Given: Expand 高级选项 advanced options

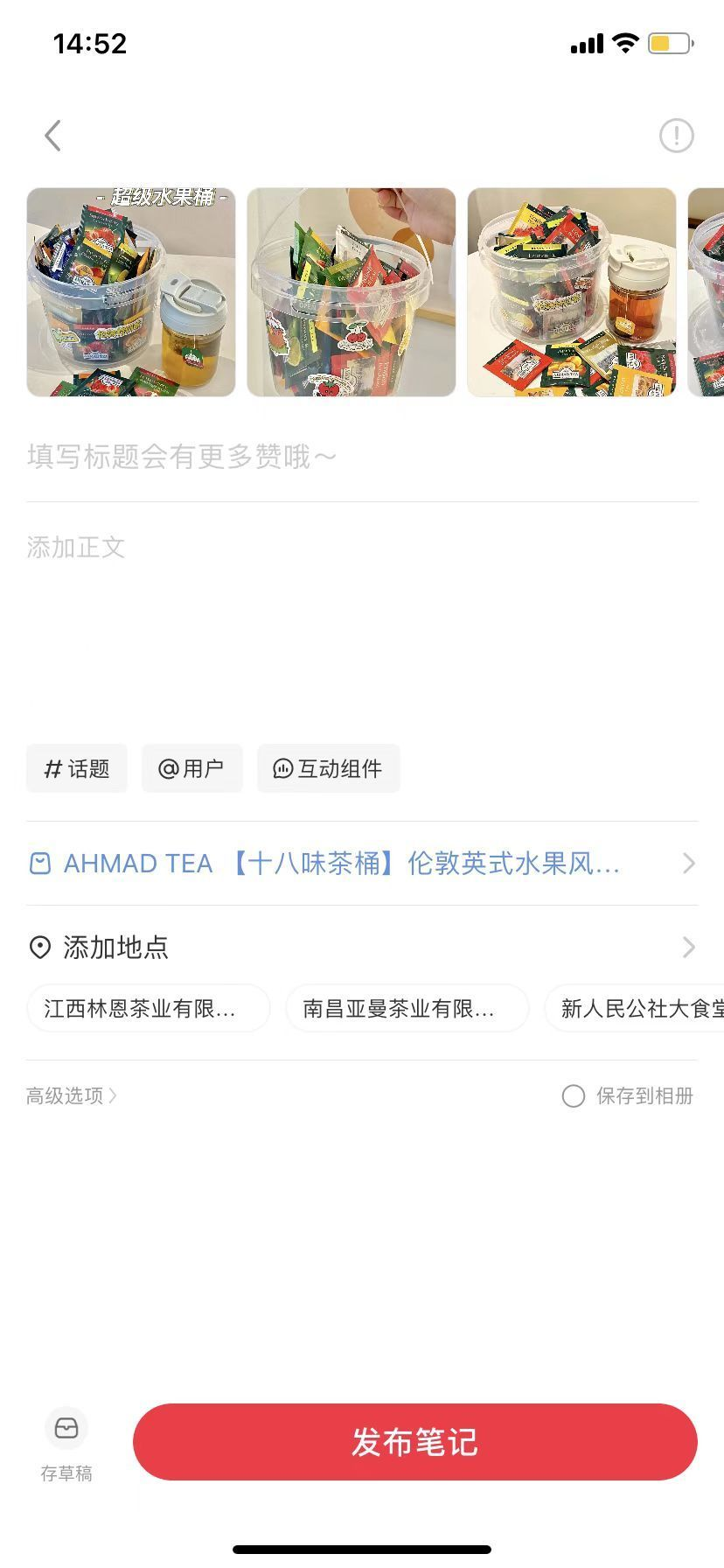Looking at the screenshot, I should pos(72,1095).
